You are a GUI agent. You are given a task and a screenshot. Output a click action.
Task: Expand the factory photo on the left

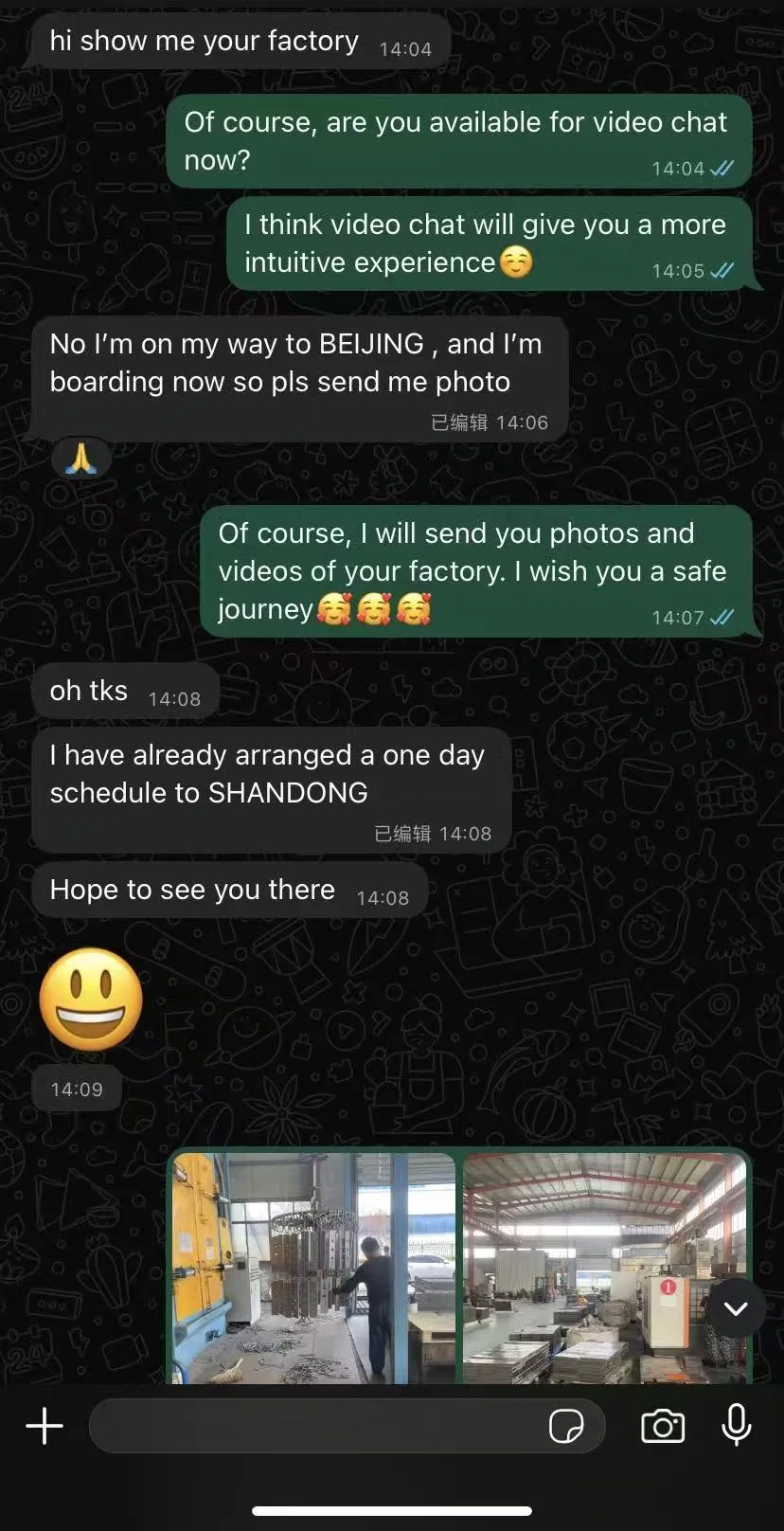coord(312,1265)
